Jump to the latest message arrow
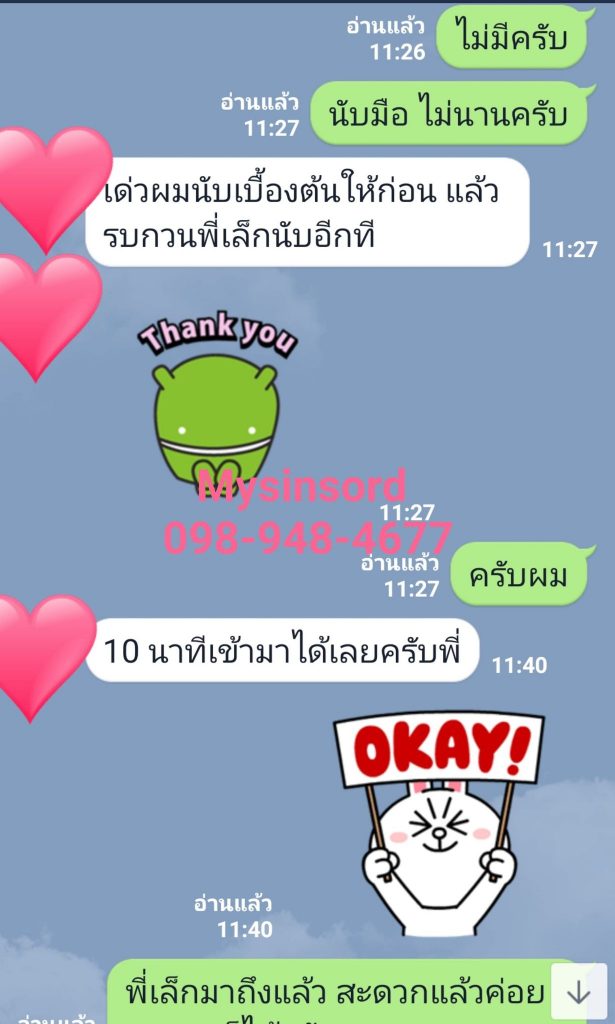Image resolution: width=615 pixels, height=1024 pixels. click(578, 992)
